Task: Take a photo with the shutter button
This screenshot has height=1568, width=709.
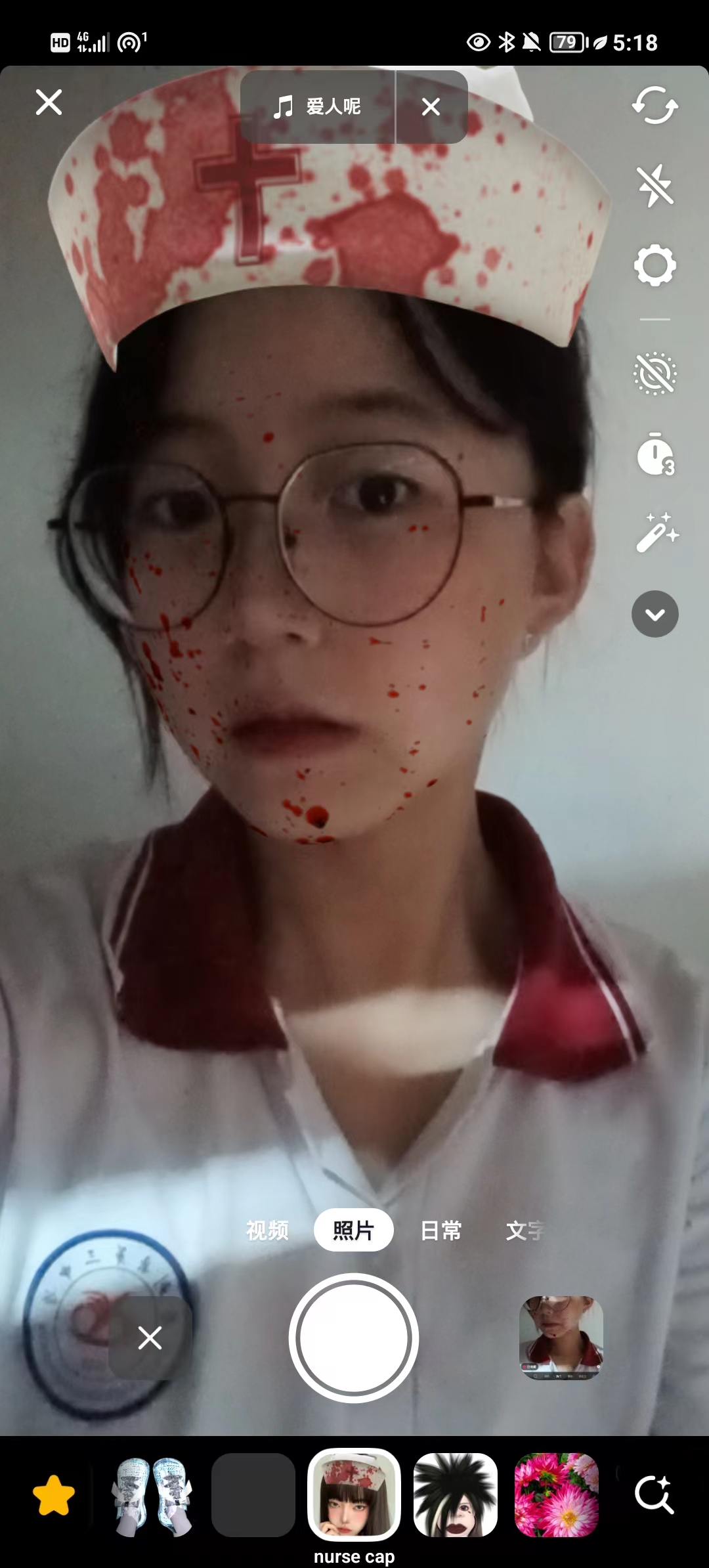Action: (354, 1338)
